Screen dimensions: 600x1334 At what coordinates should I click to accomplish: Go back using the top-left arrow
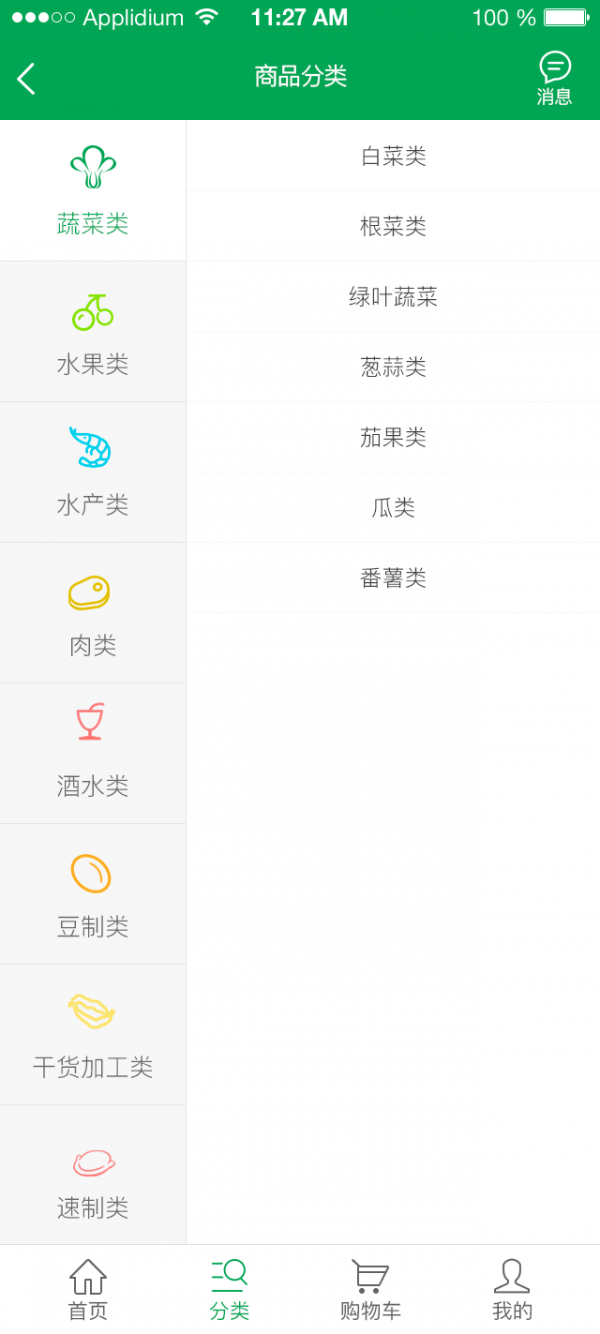coord(27,78)
